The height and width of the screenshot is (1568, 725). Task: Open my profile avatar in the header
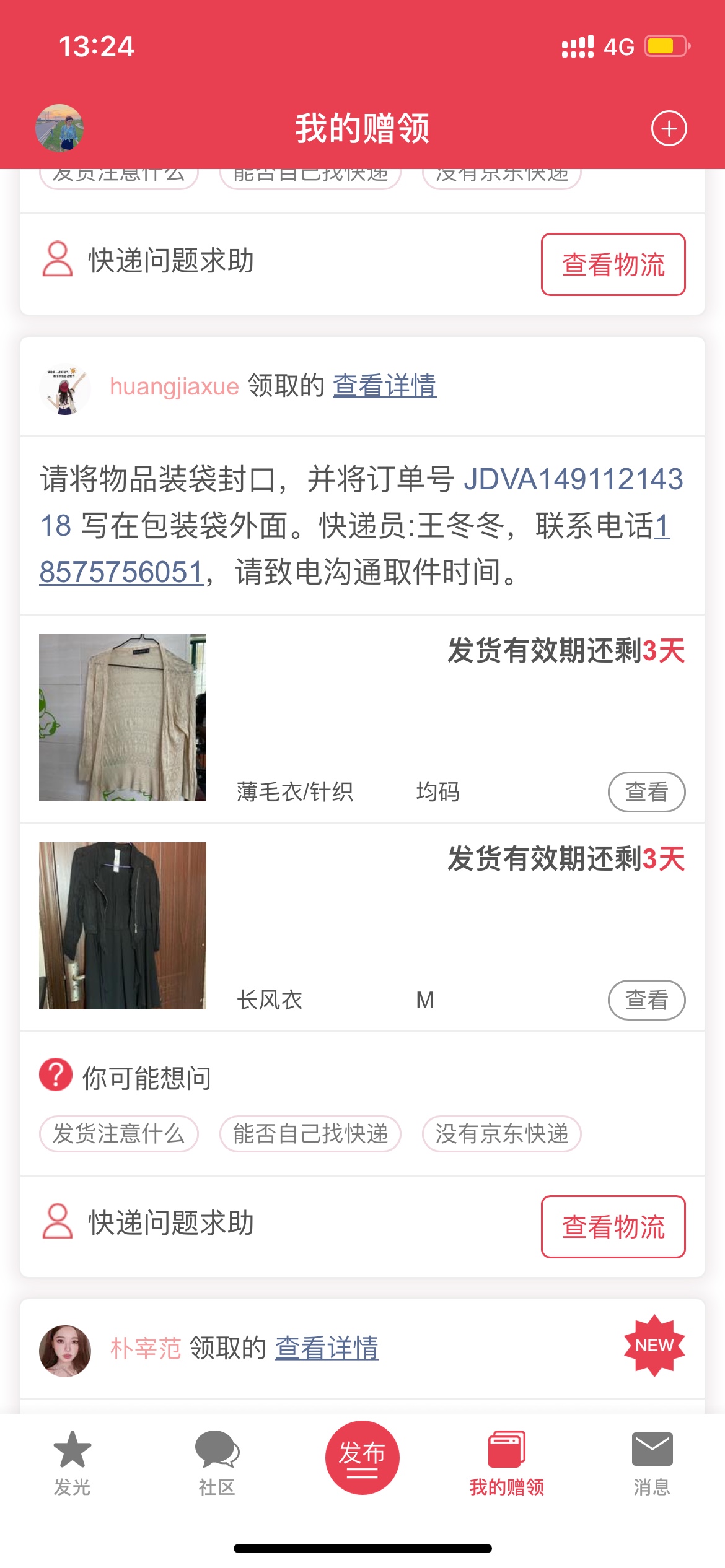[59, 128]
